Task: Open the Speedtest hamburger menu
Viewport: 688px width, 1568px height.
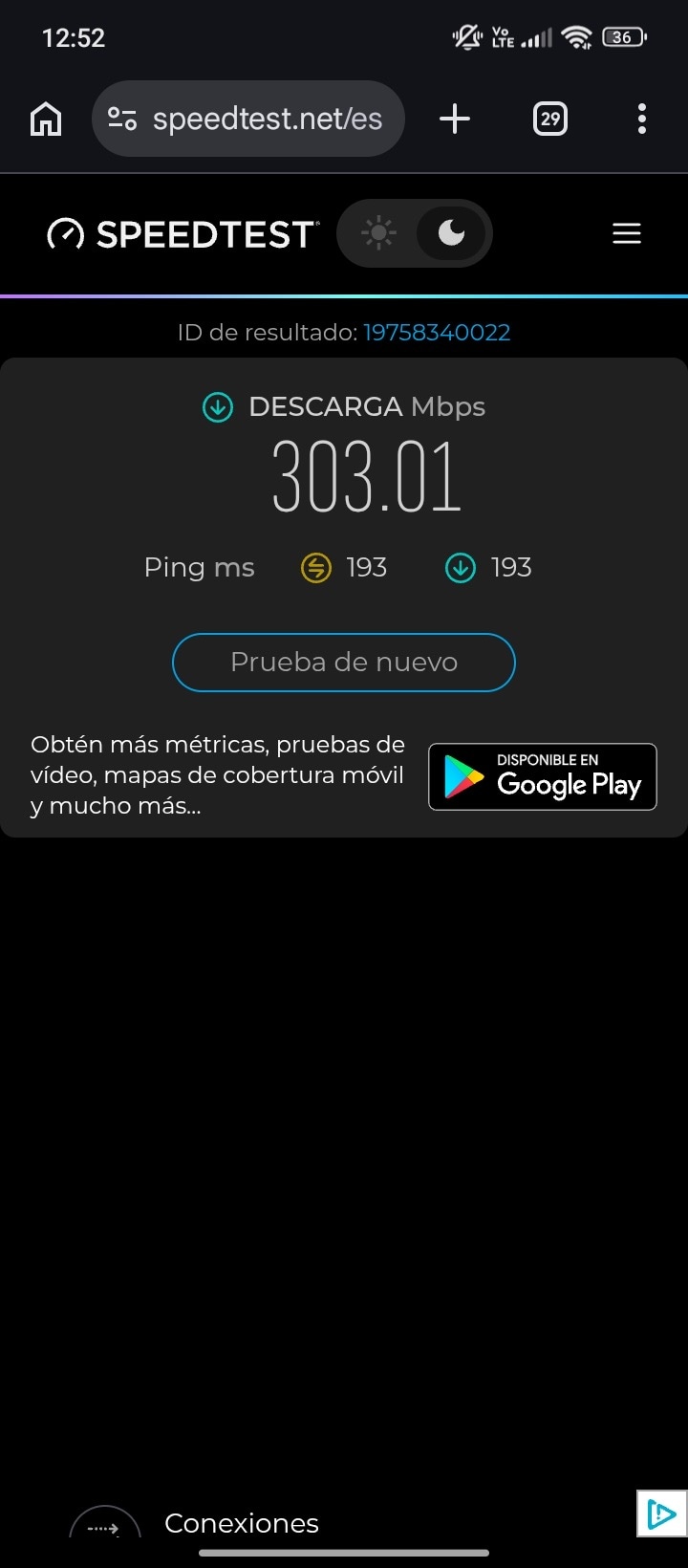Action: pyautogui.click(x=627, y=233)
